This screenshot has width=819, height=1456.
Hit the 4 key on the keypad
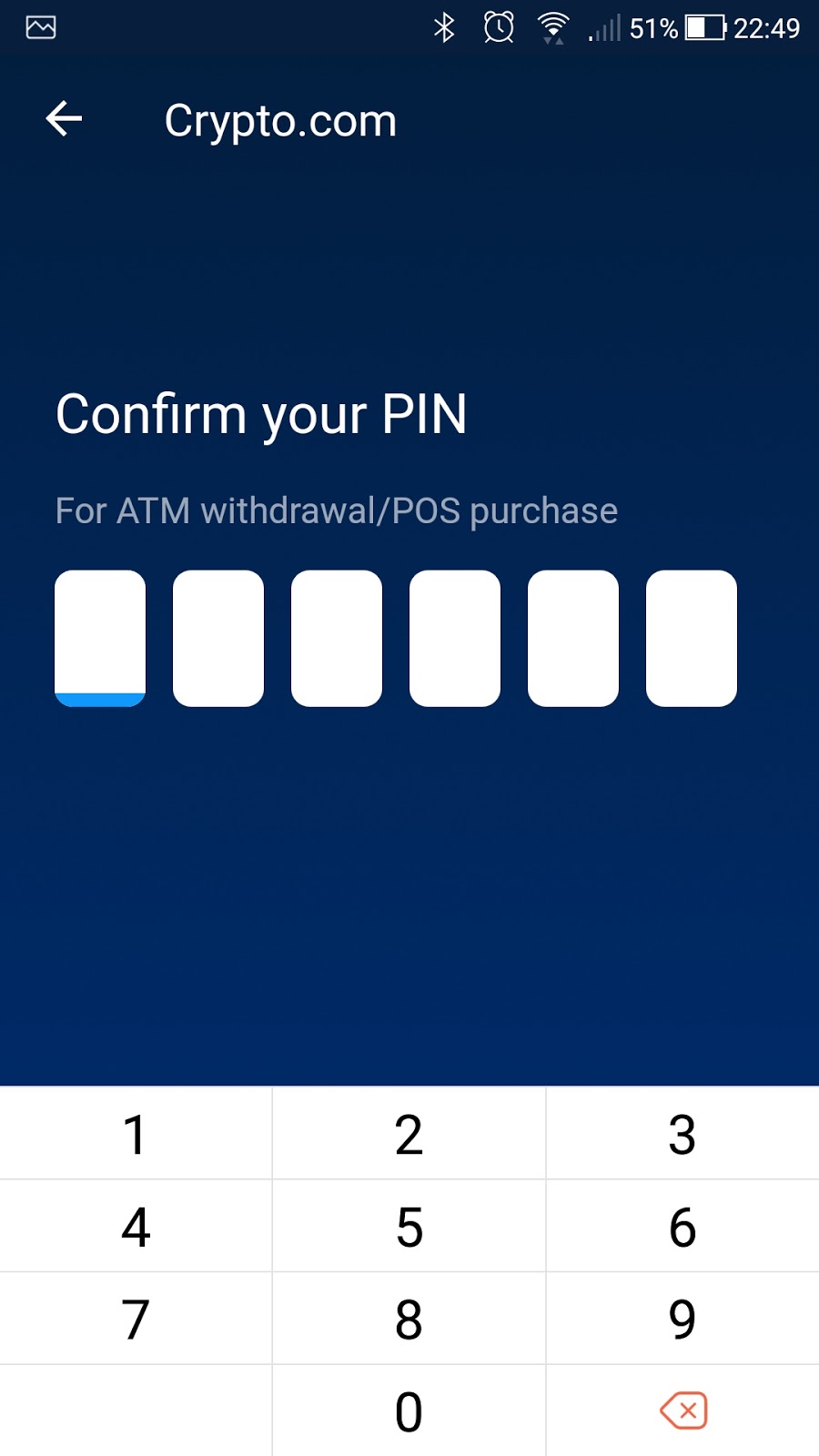[x=136, y=1227]
